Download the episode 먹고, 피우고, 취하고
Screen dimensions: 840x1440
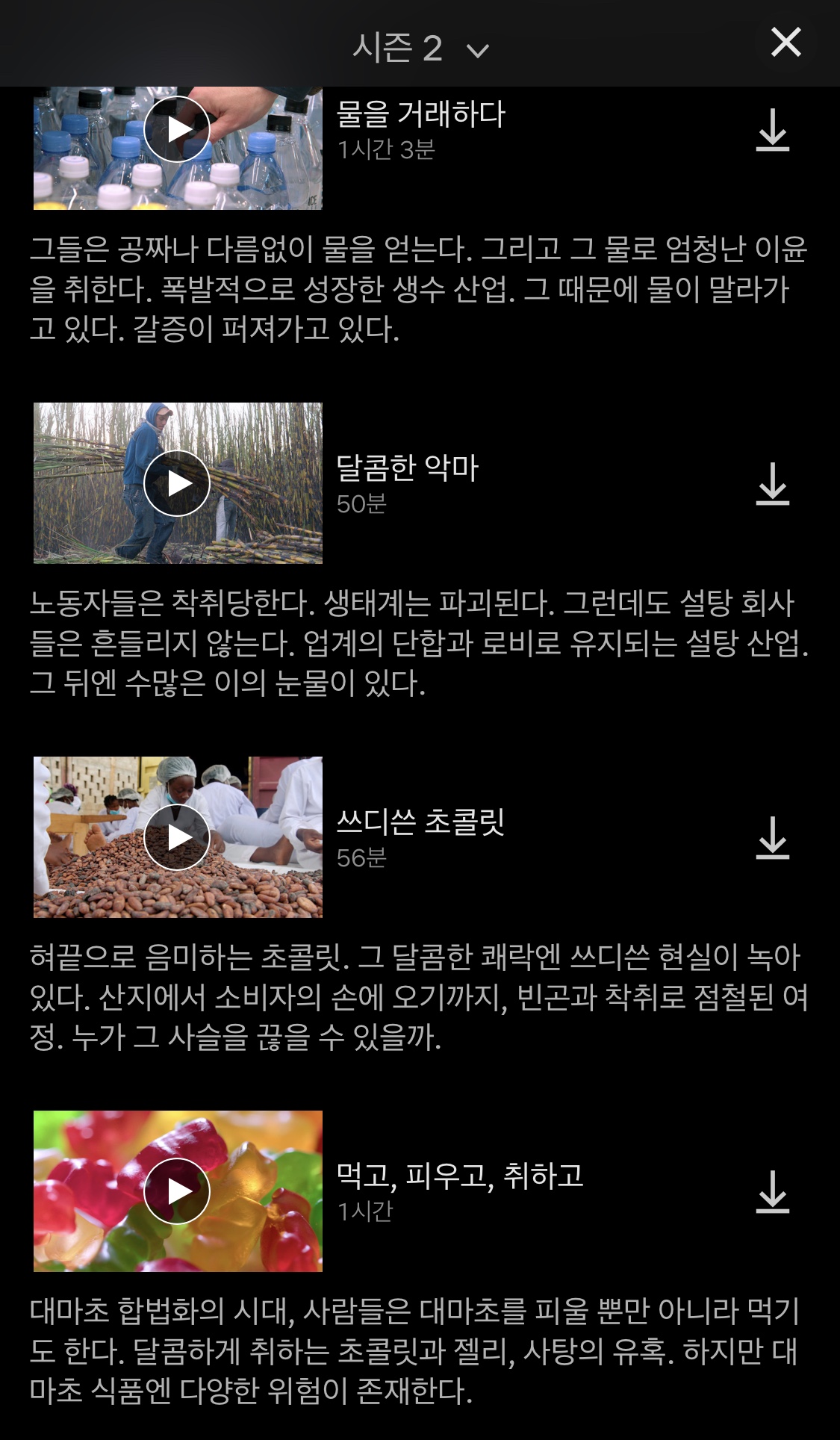click(x=772, y=1192)
